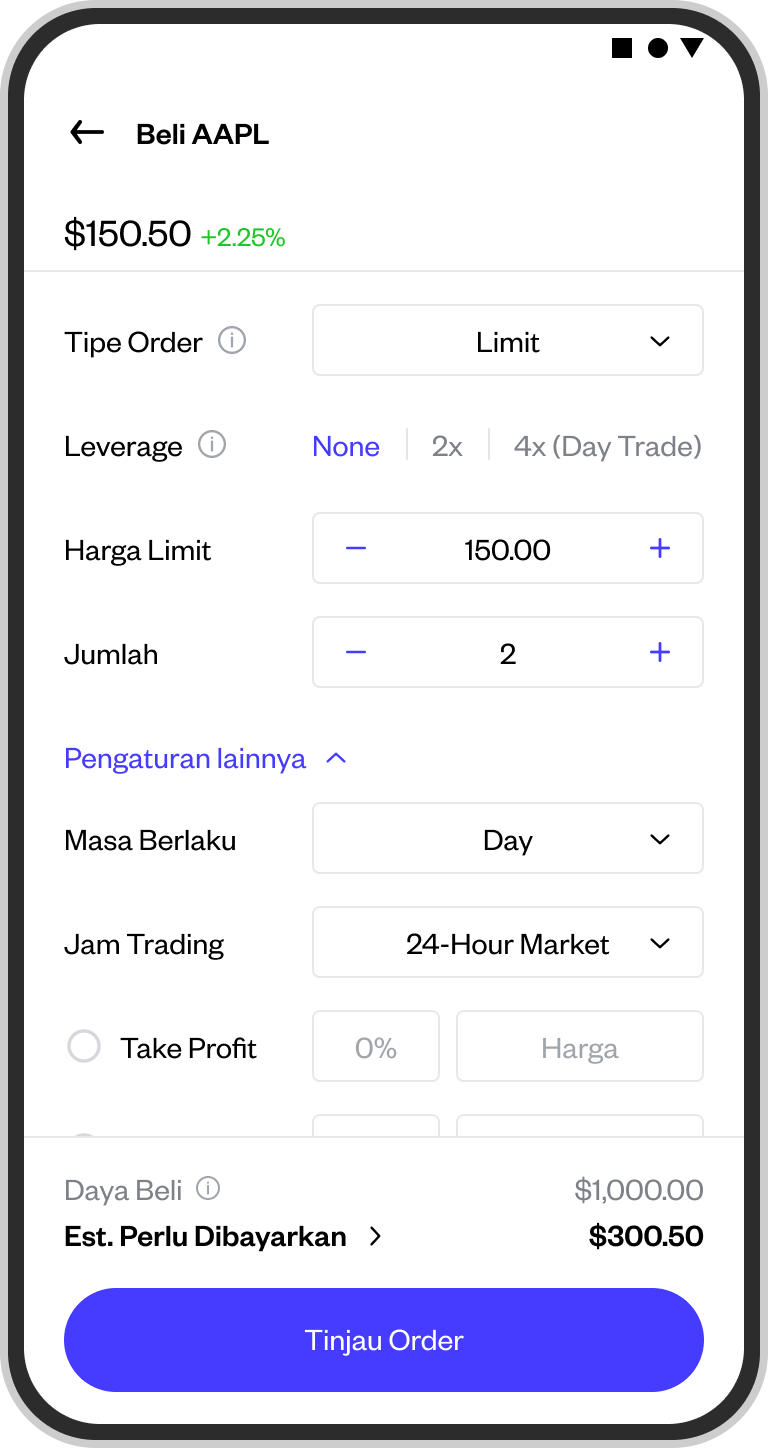Increase Harga Limit with plus button
This screenshot has width=768, height=1448.
click(660, 549)
